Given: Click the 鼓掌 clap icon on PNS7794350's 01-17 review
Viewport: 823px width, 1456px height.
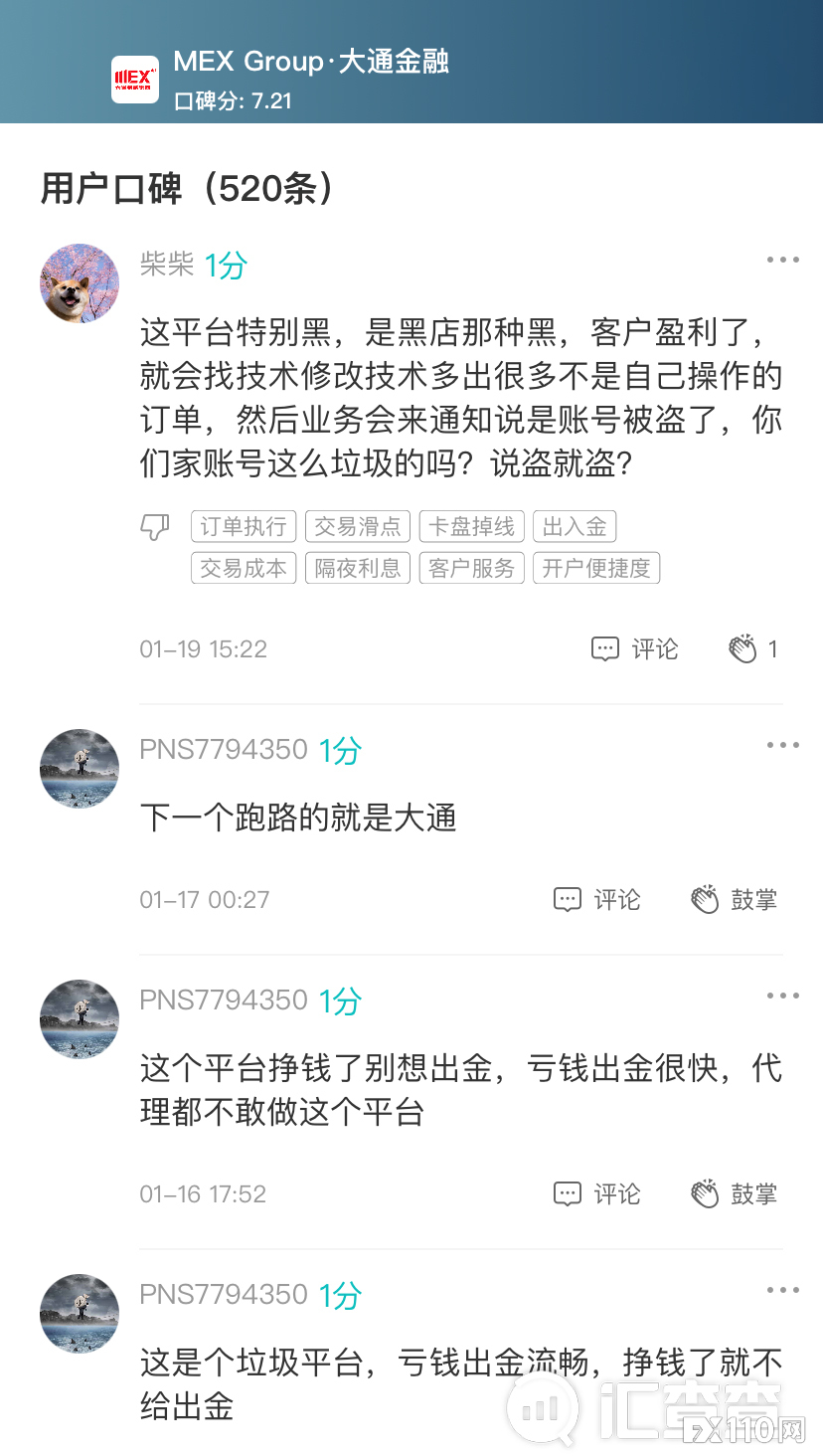Looking at the screenshot, I should point(707,898).
